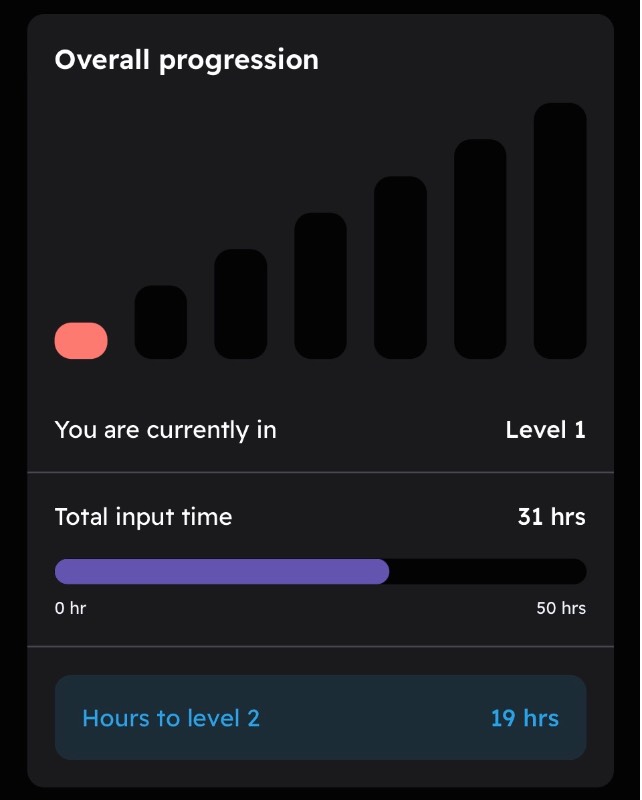Select the pink Level 1 progression bar
This screenshot has height=800, width=642.
point(81,341)
